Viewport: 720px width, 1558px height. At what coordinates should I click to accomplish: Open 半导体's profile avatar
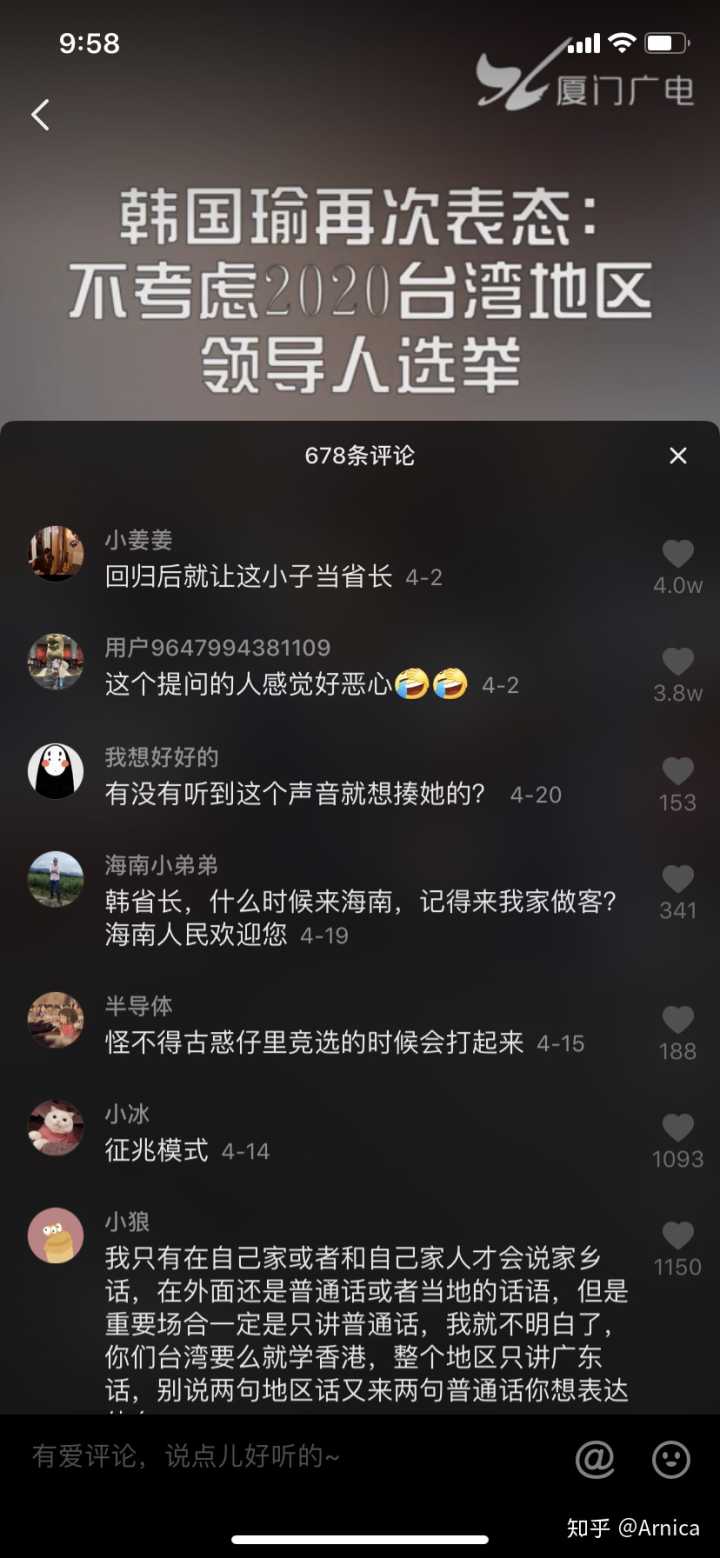56,1020
